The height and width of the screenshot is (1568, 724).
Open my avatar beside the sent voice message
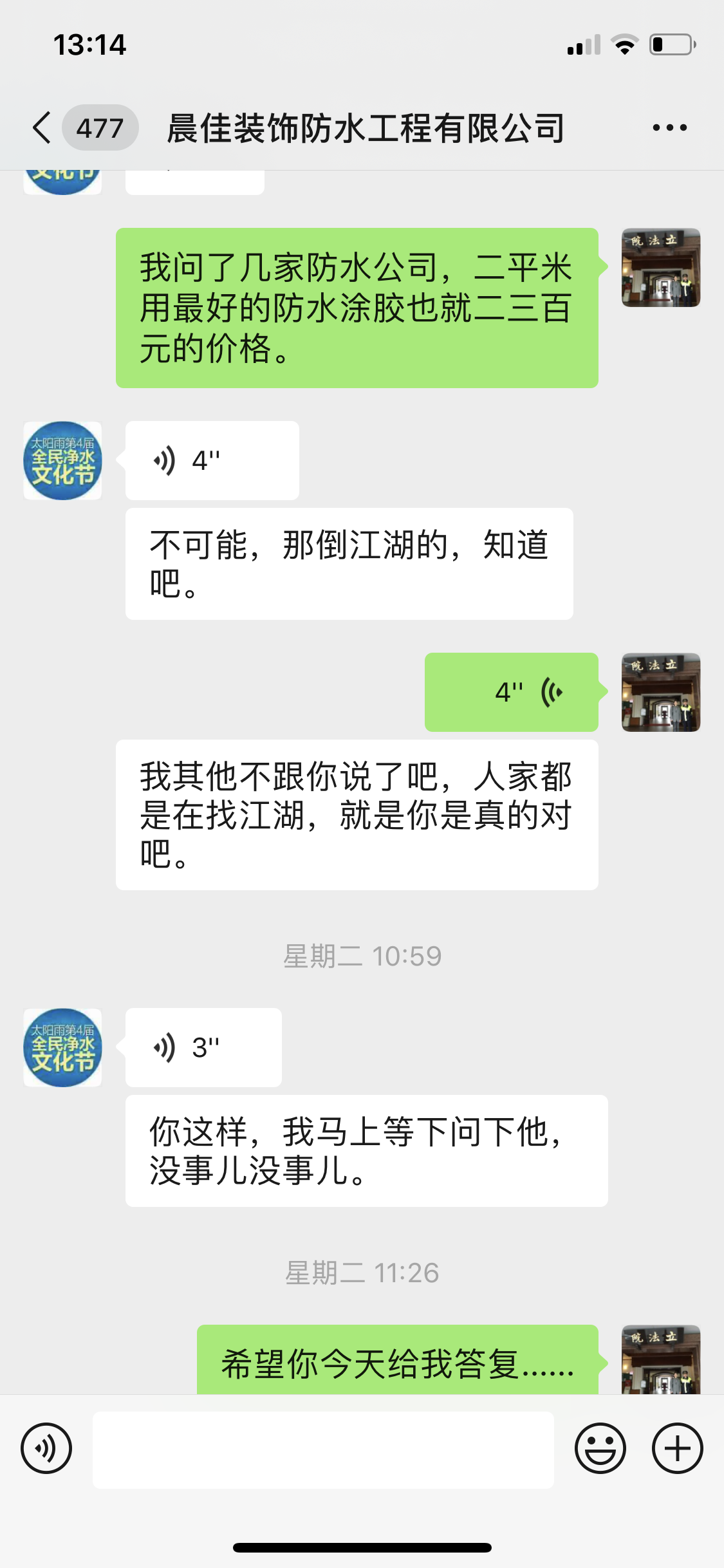[x=661, y=692]
